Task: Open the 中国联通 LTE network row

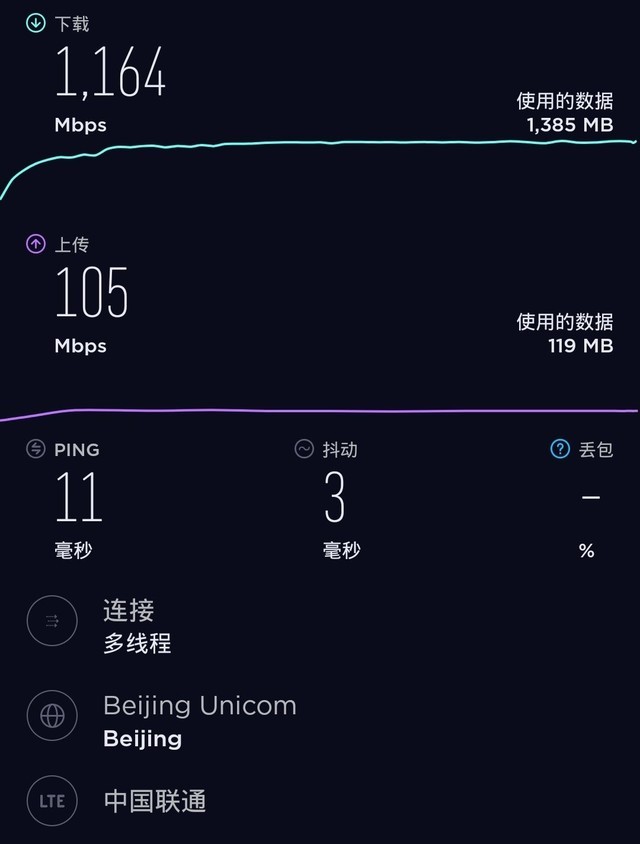Action: (154, 801)
